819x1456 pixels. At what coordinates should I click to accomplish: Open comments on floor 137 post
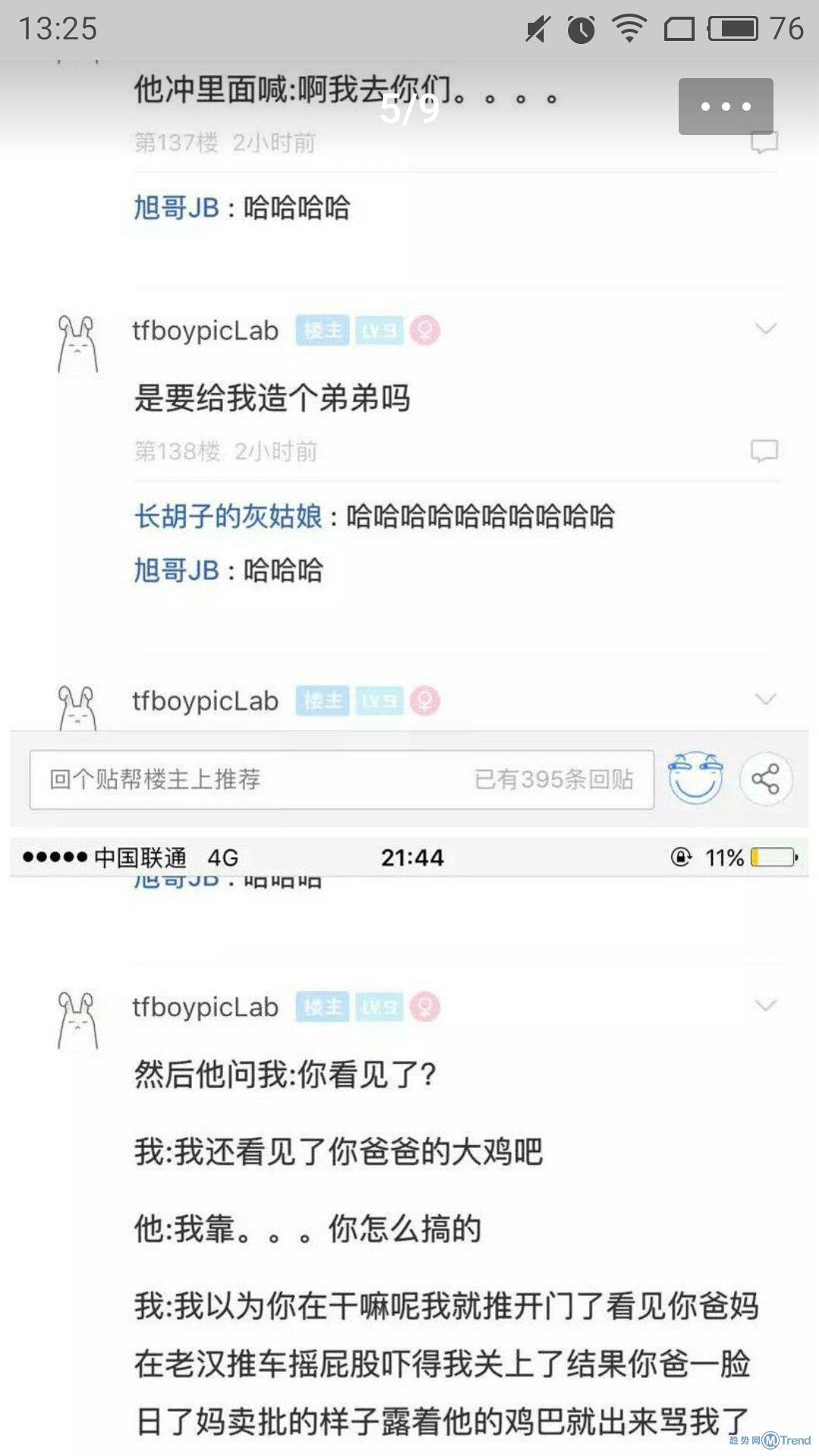[763, 141]
